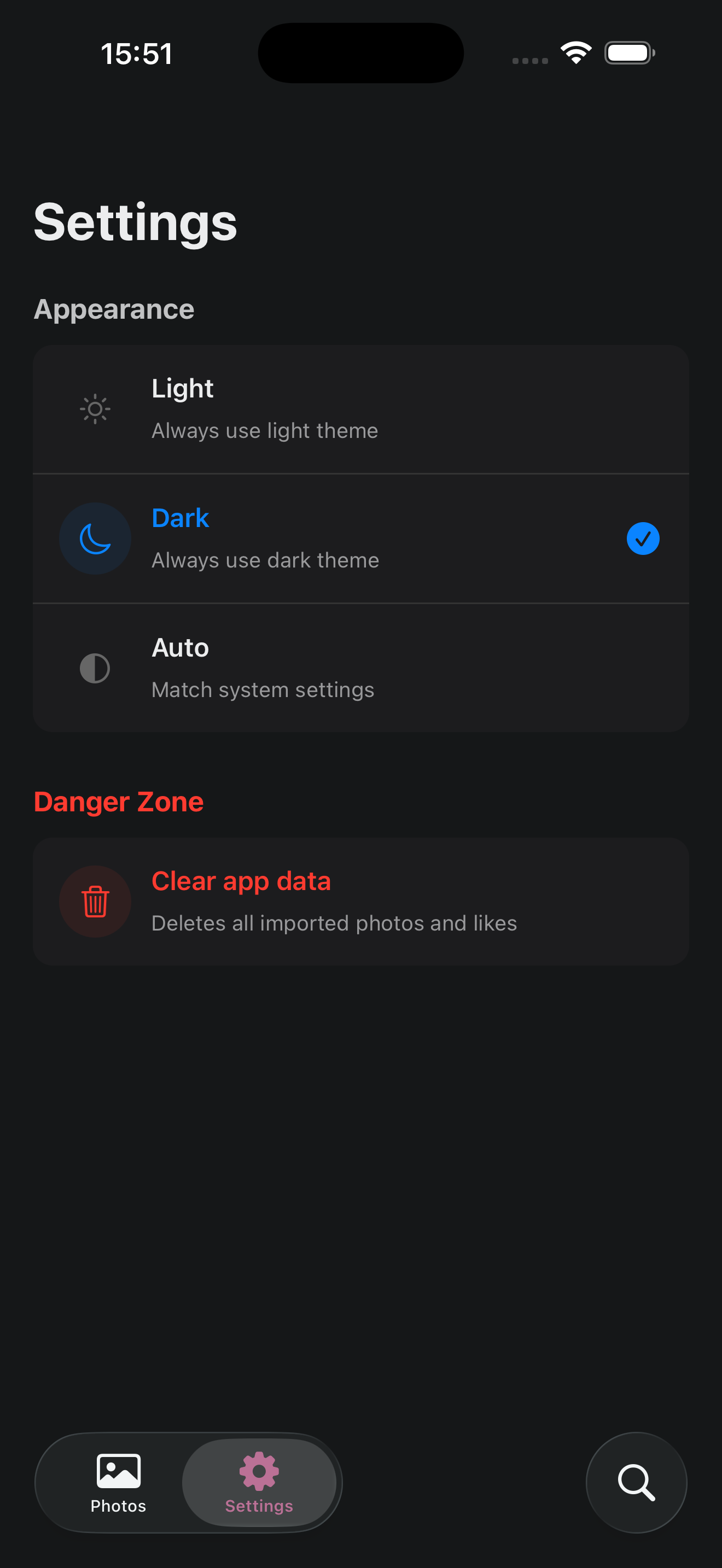Tap the Wi-Fi icon in the status bar
Viewport: 722px width, 1568px height.
[x=576, y=52]
